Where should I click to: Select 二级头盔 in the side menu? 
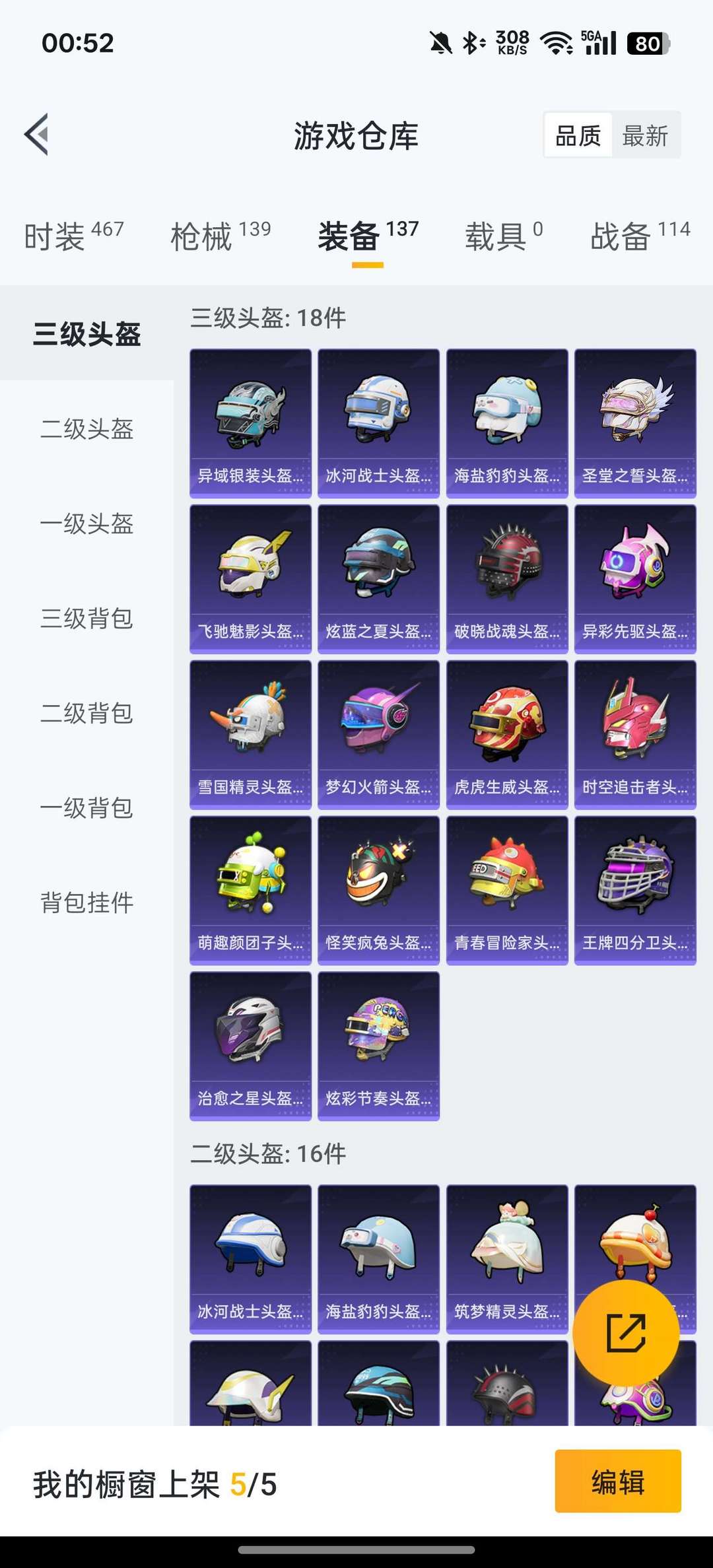pyautogui.click(x=86, y=429)
